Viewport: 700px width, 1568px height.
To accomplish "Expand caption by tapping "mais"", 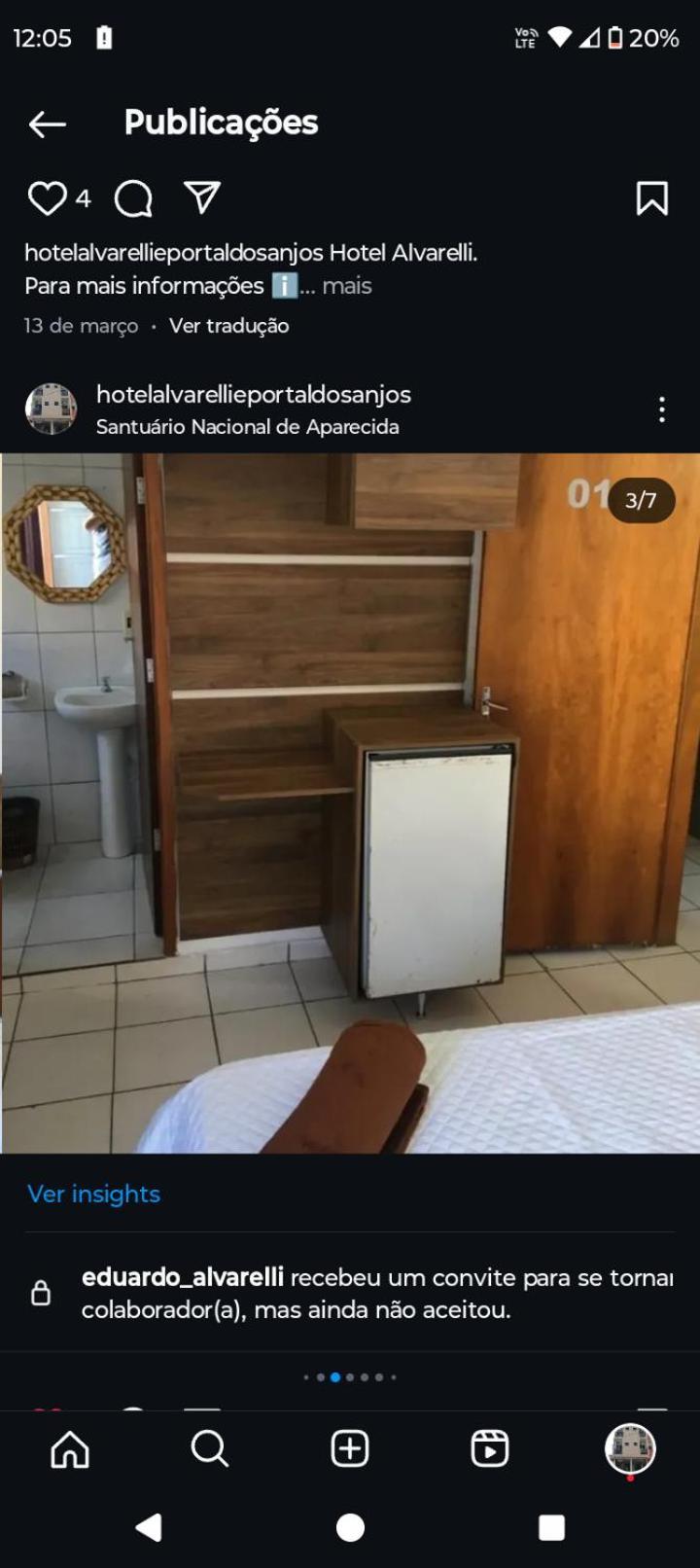I will click(346, 286).
